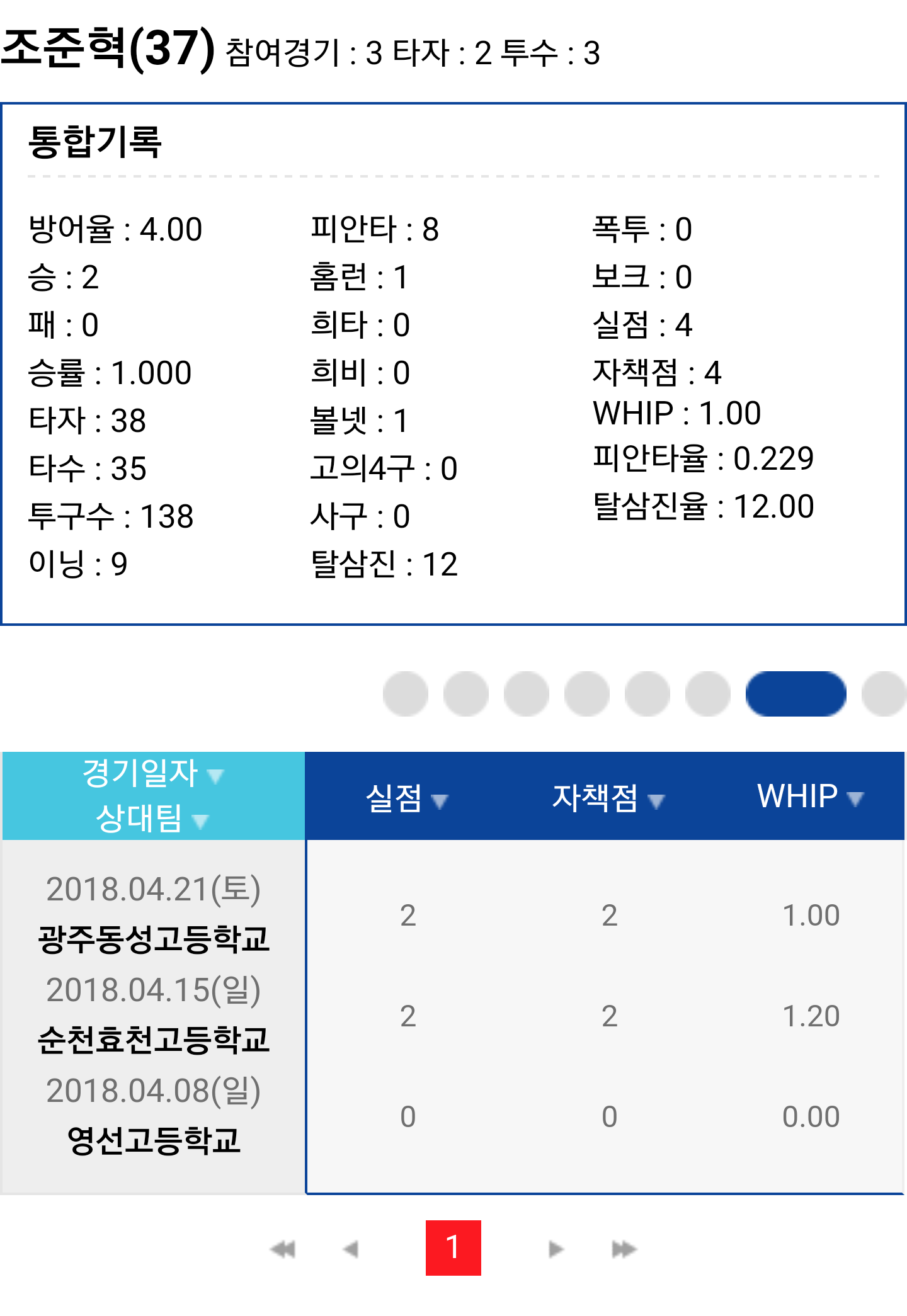Screen dimensions: 907x1316
Task: Go to first page double-arrow
Action: (x=283, y=1249)
